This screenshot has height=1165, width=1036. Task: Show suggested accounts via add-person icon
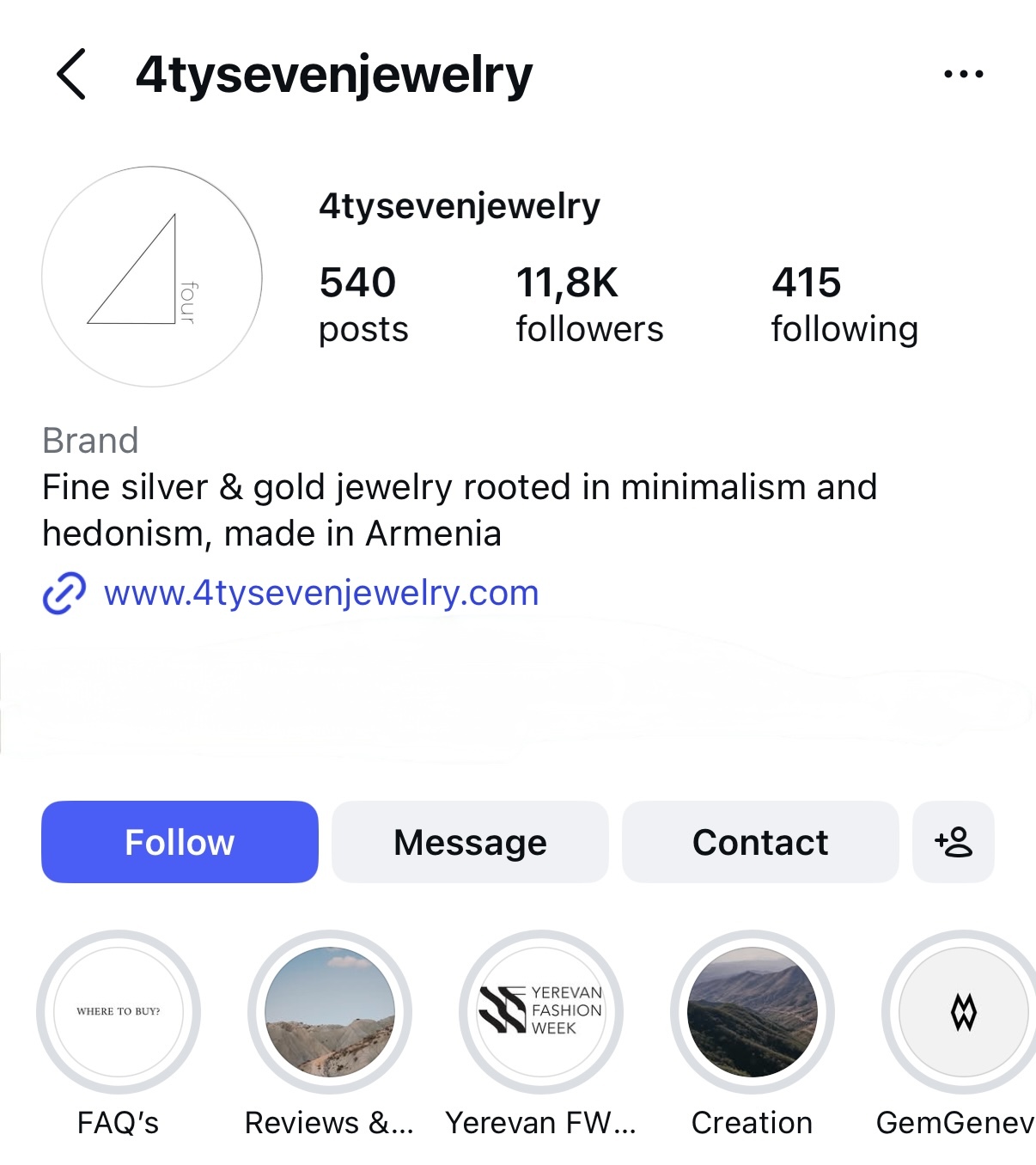[x=953, y=842]
